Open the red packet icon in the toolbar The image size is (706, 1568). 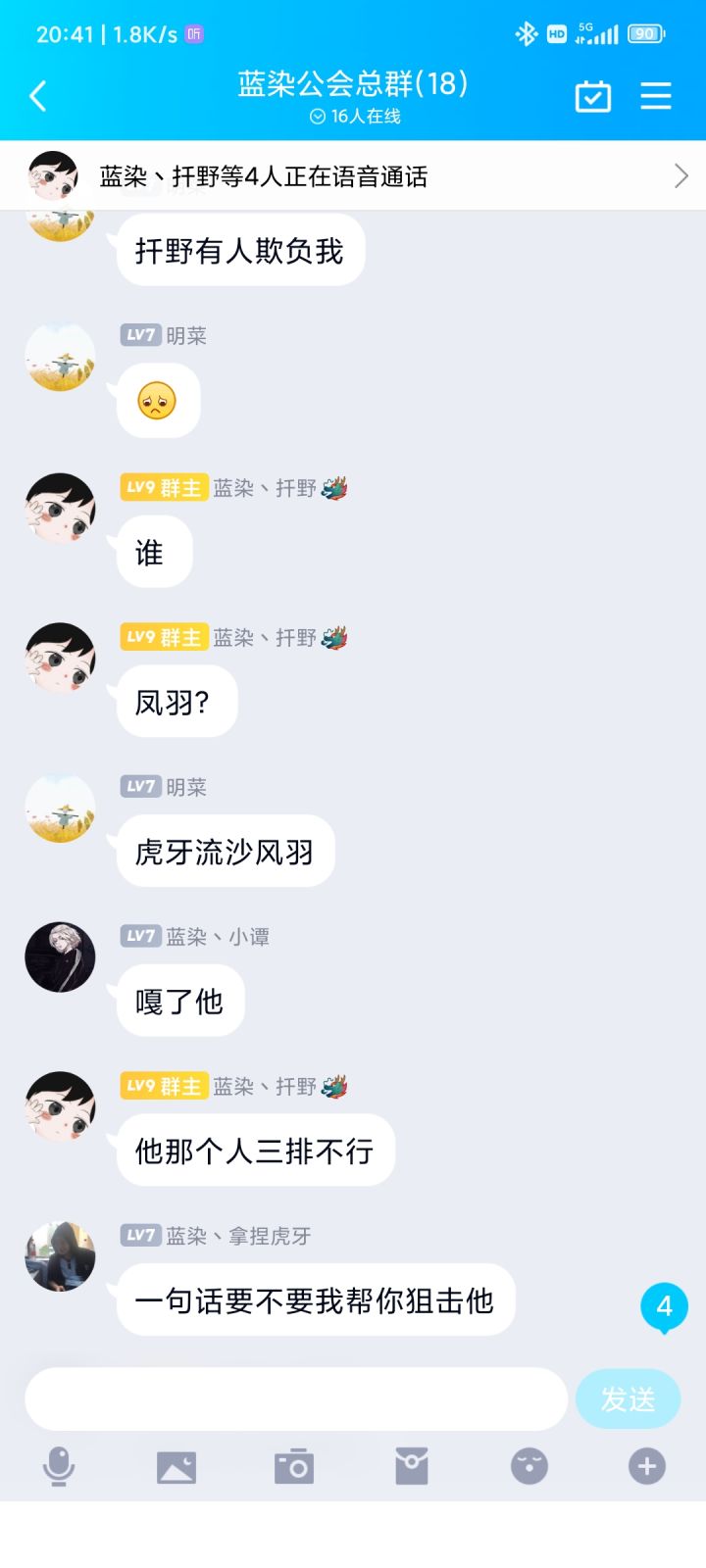[412, 1467]
